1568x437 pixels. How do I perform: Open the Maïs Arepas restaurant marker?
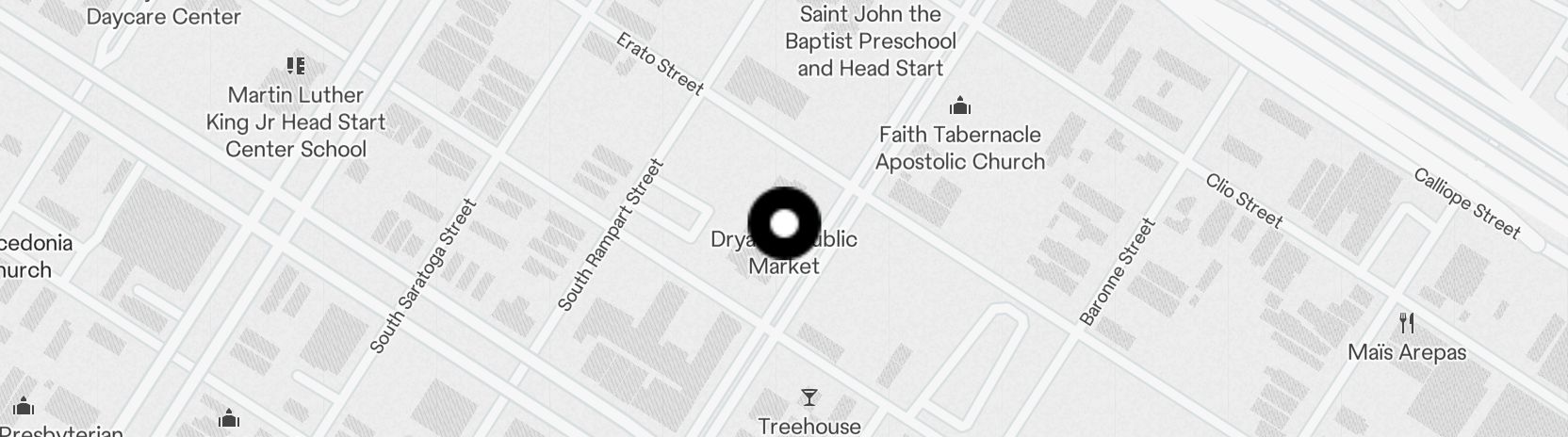(x=1407, y=324)
